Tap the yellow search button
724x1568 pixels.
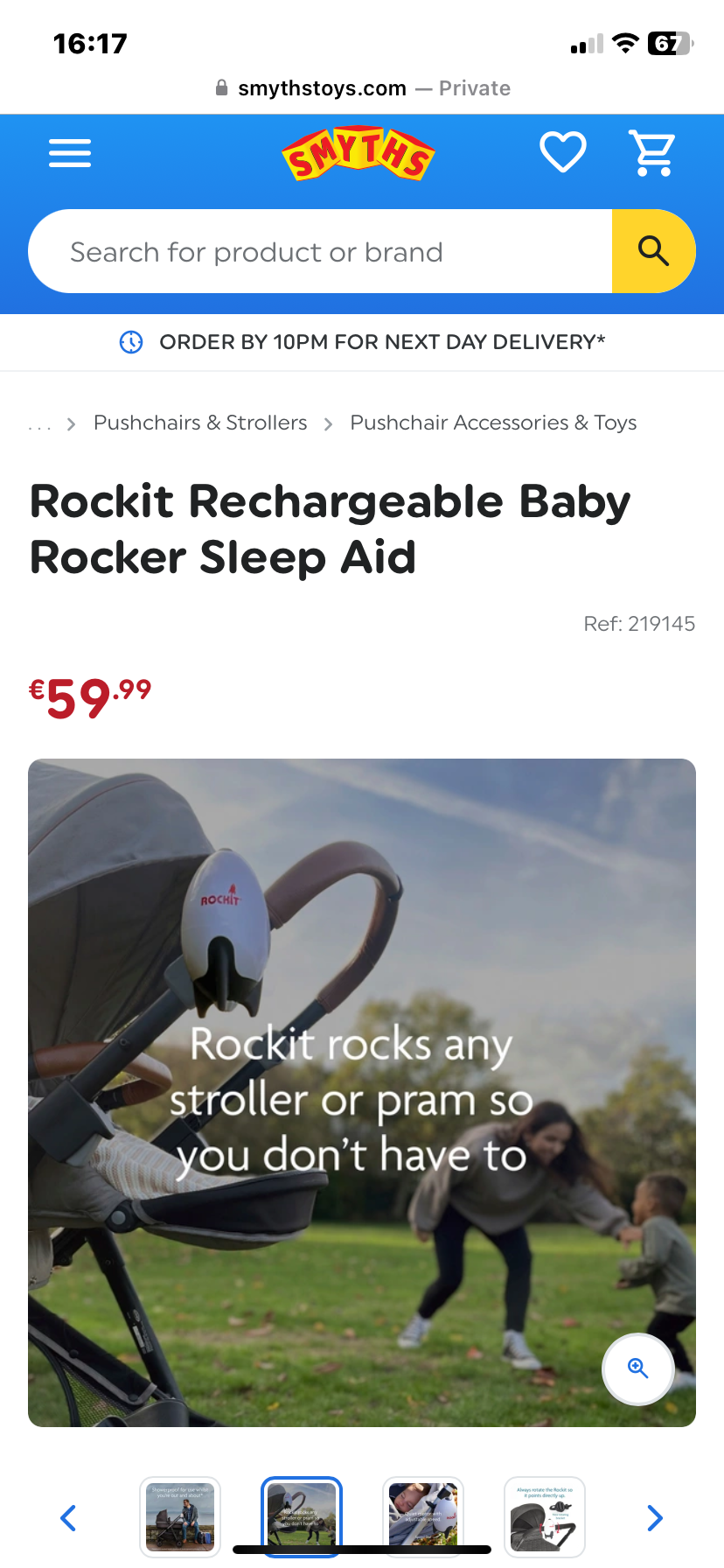point(653,252)
